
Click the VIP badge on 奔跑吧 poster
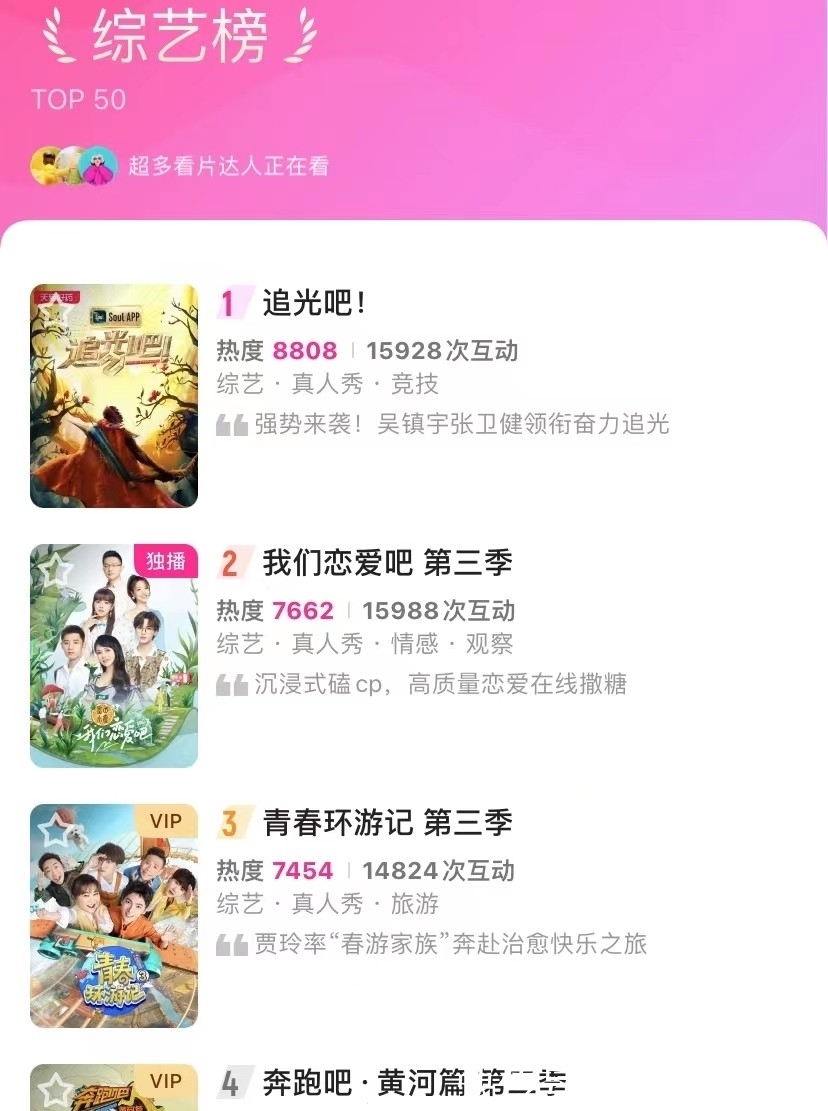pyautogui.click(x=165, y=1081)
